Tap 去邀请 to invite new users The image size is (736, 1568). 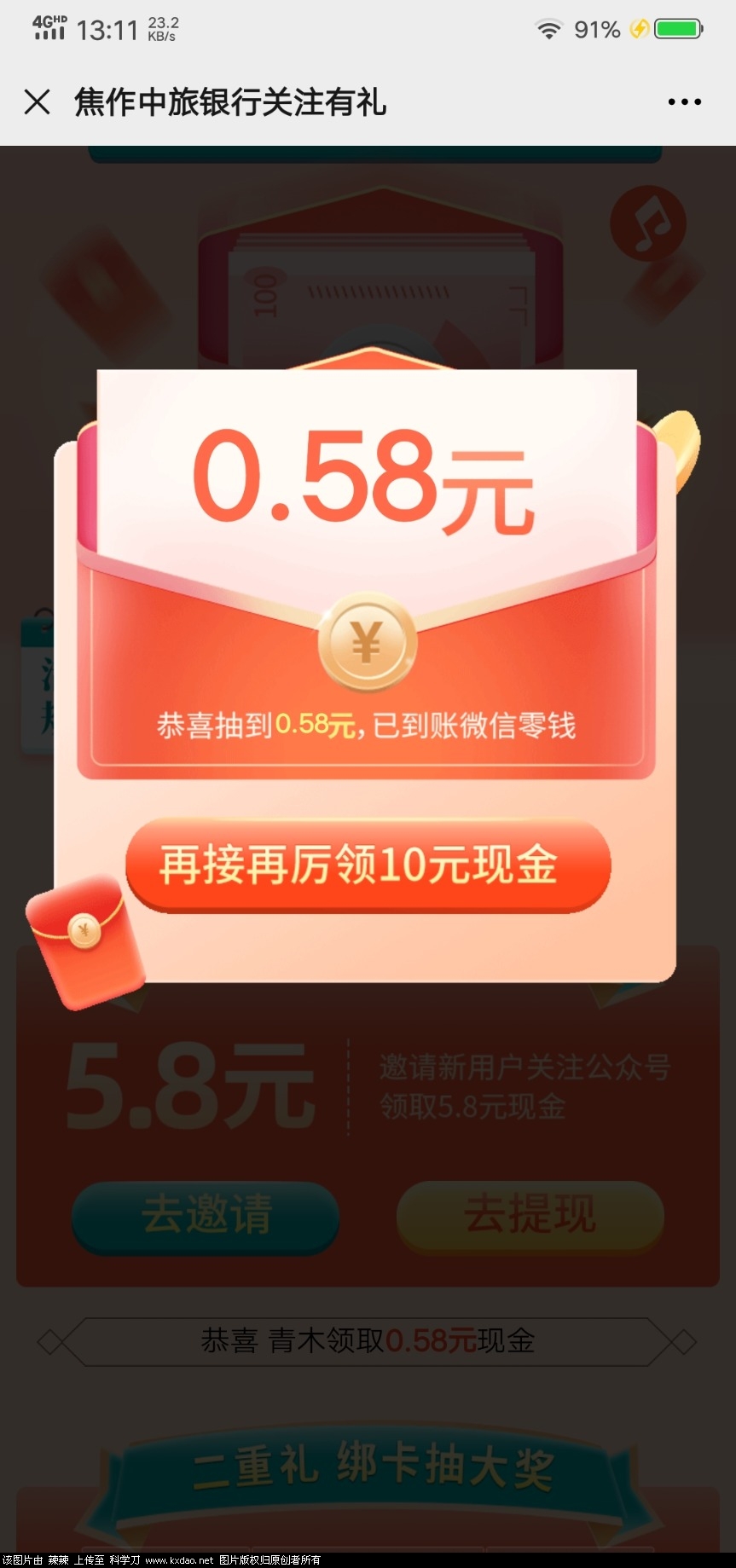pyautogui.click(x=206, y=1215)
